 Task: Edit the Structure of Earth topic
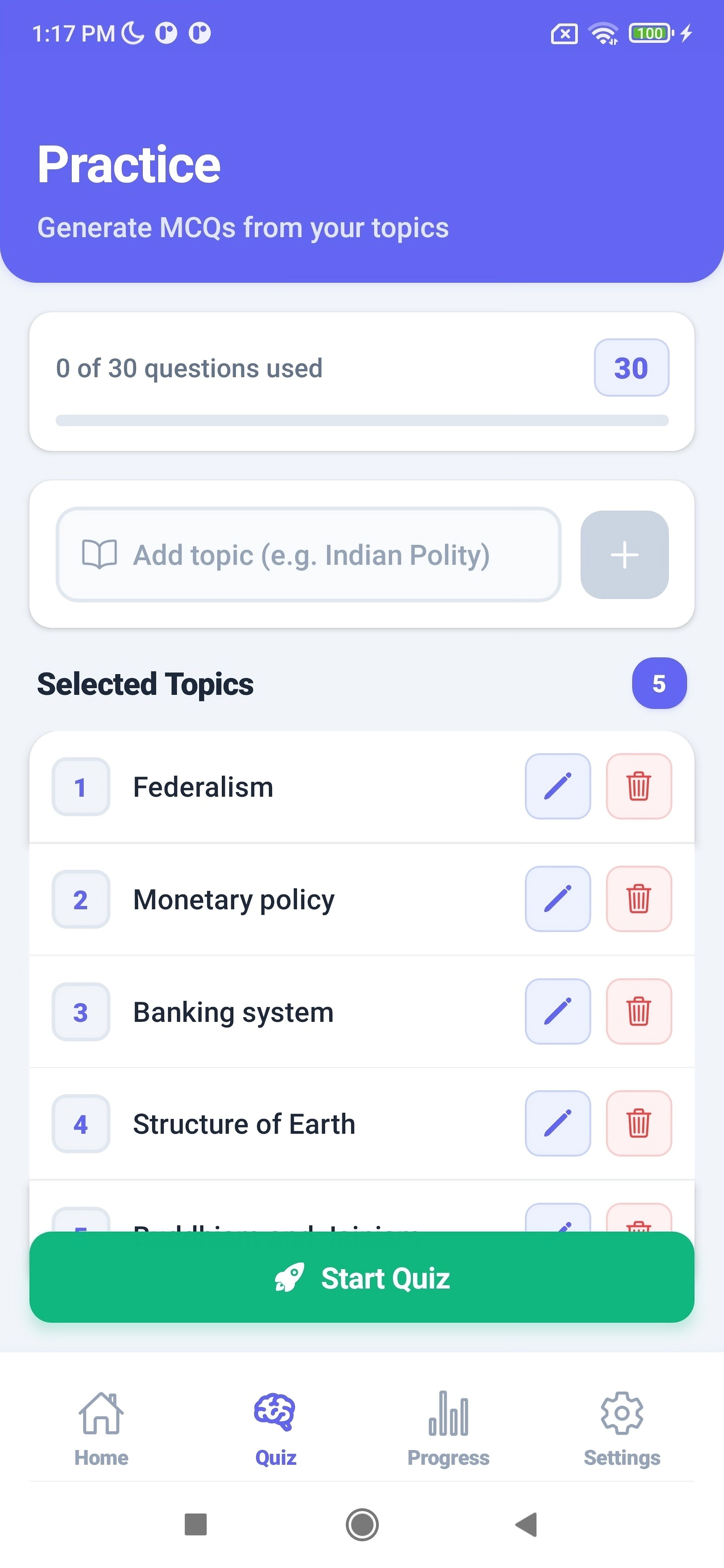pos(557,1124)
